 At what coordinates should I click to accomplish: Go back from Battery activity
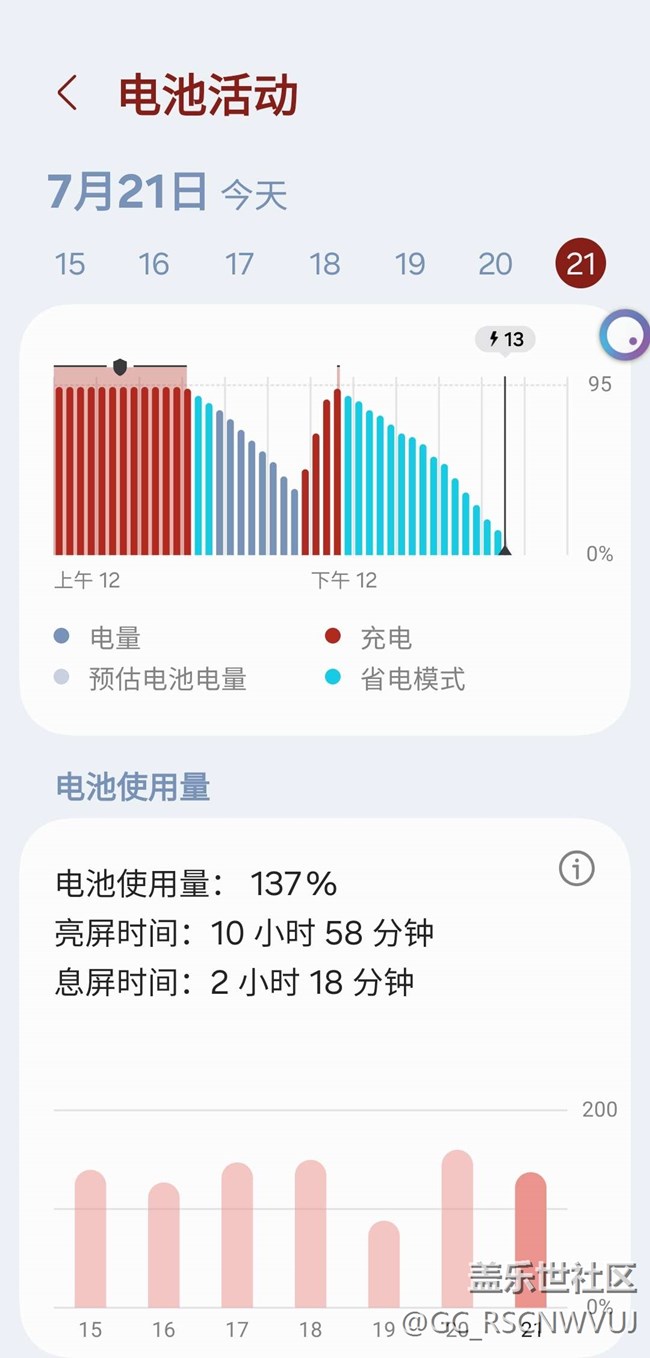pos(67,94)
